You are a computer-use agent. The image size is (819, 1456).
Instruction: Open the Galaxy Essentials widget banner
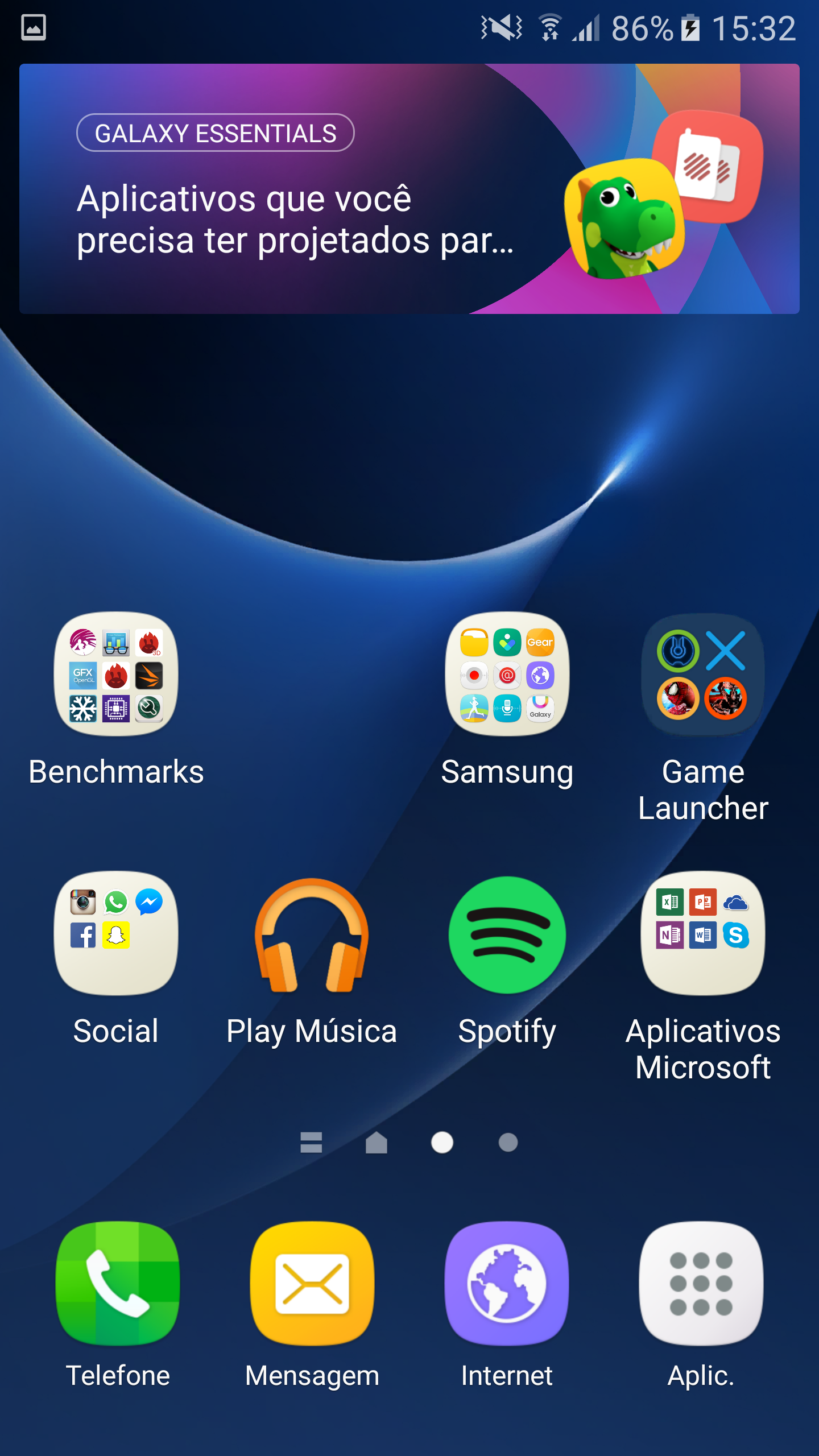409,189
